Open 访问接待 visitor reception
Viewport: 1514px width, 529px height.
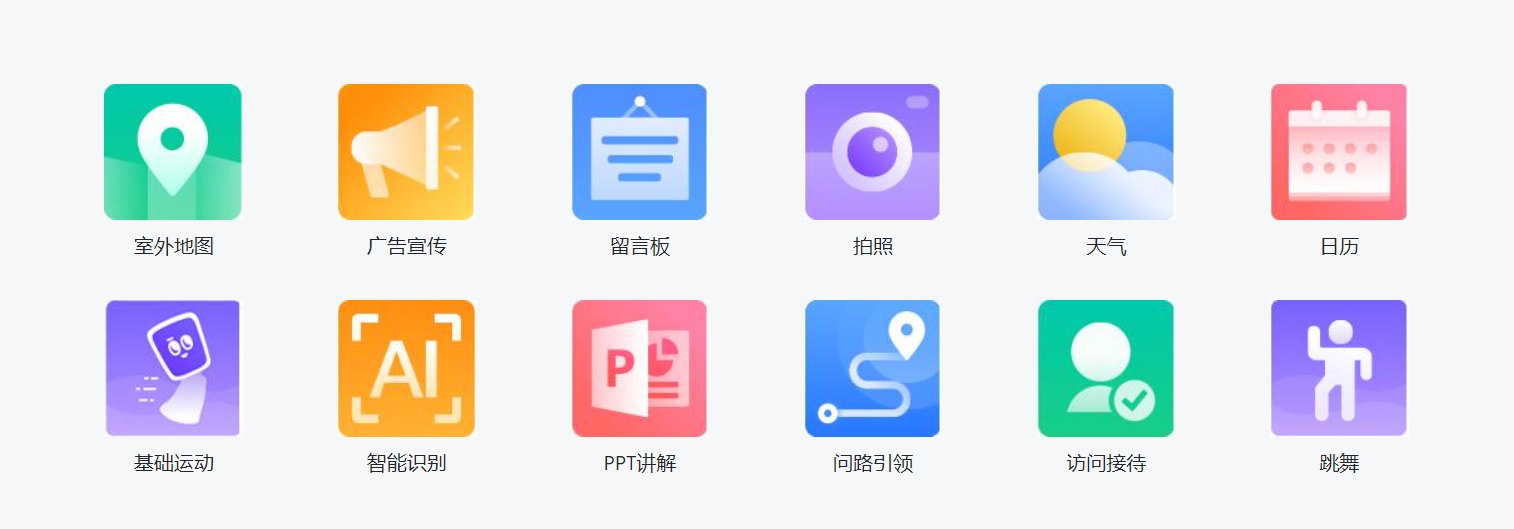(x=1106, y=368)
